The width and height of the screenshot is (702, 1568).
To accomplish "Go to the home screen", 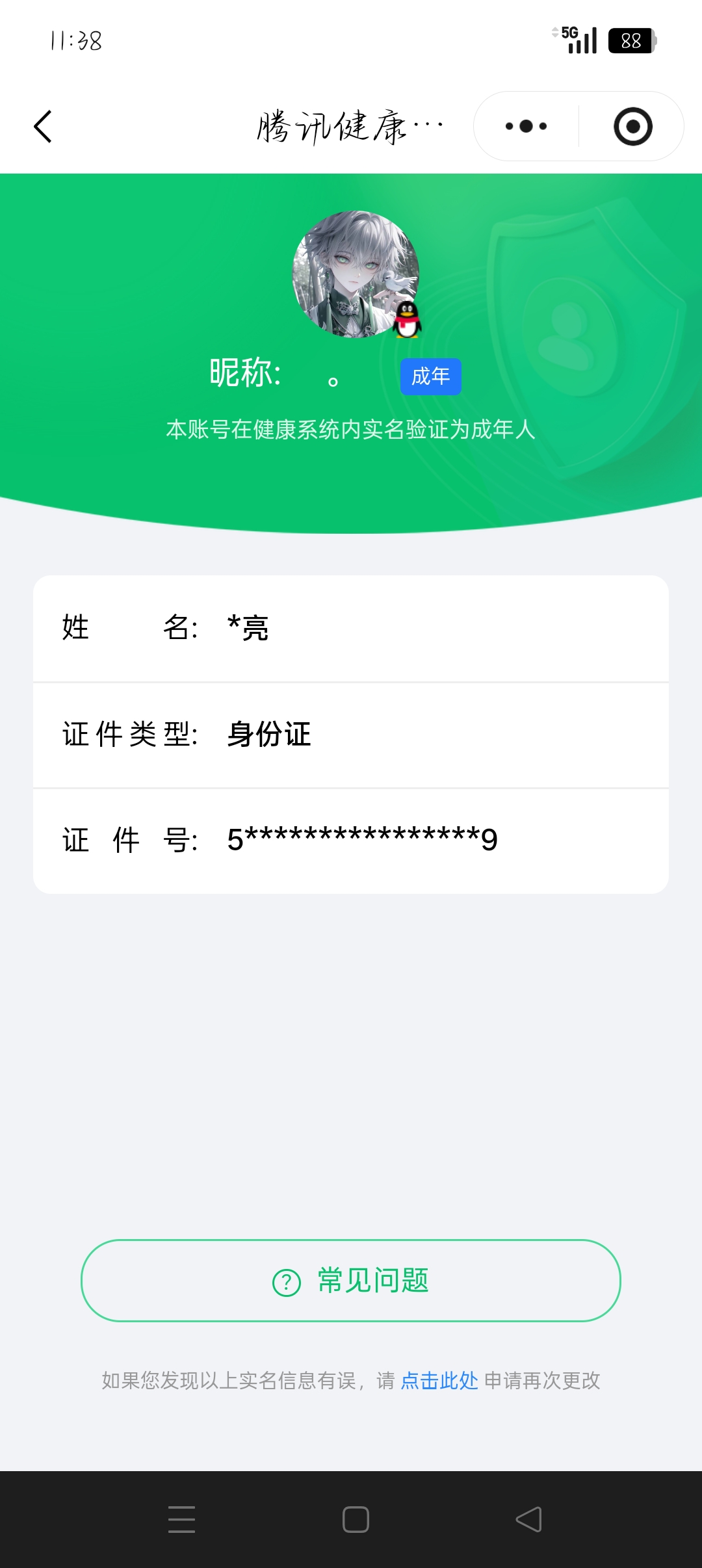I will (x=356, y=1519).
